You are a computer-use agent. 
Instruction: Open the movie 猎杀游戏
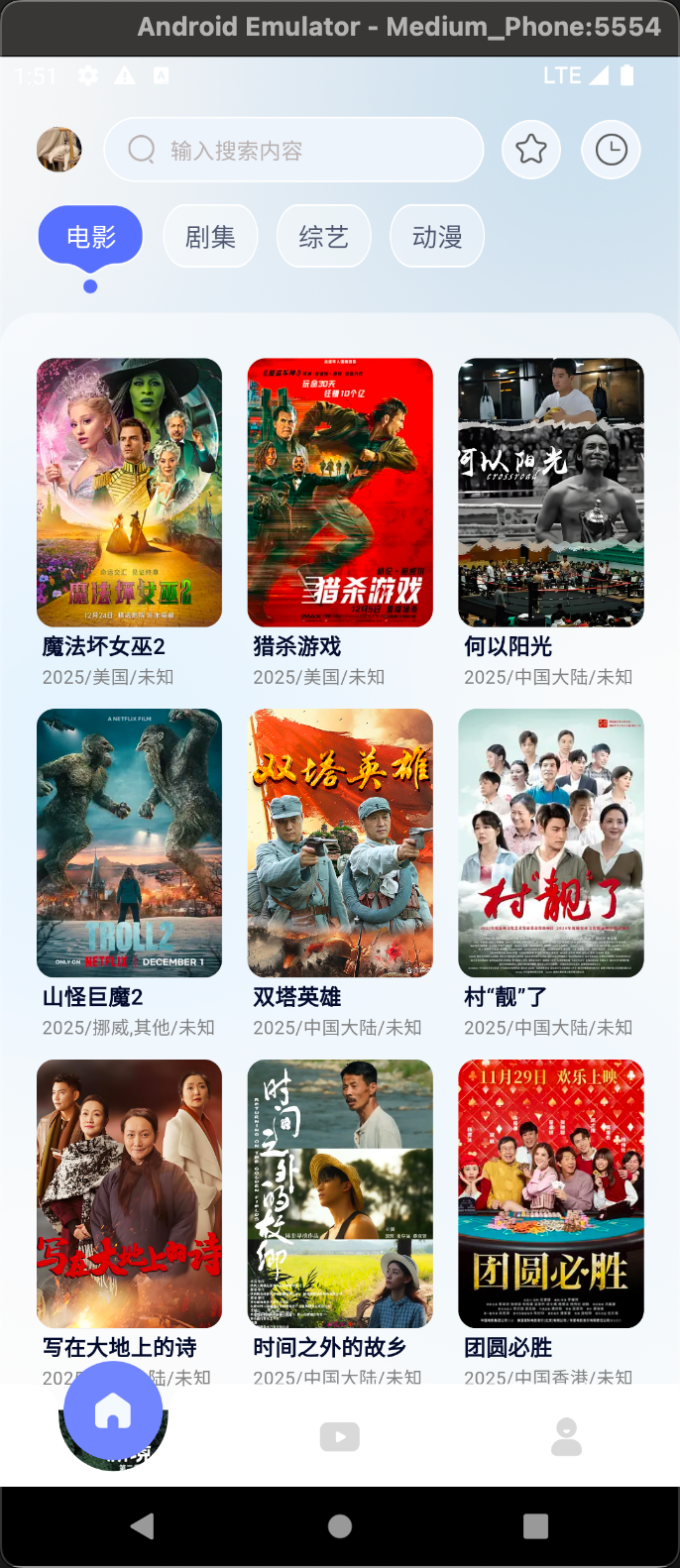tap(340, 493)
